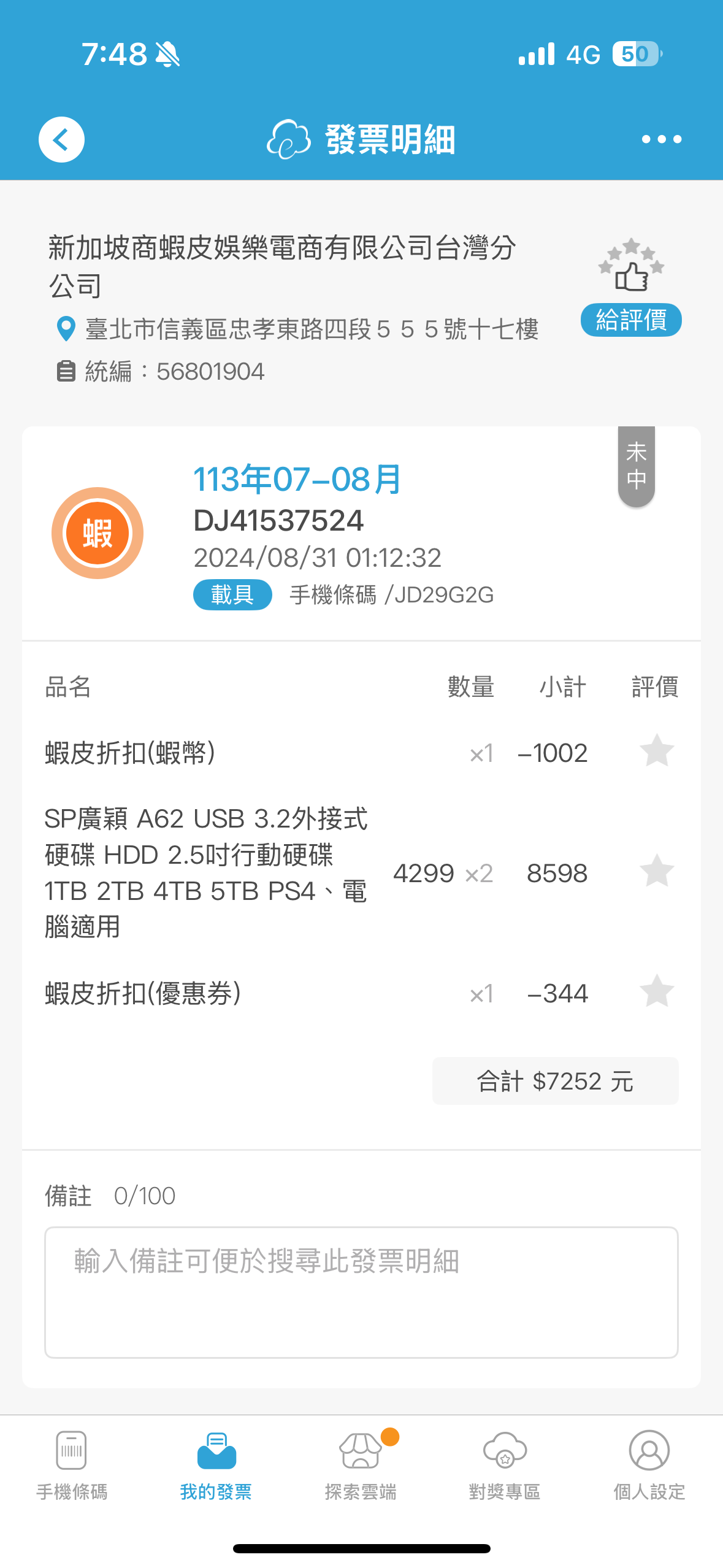
Task: Go back using the arrow button
Action: point(61,139)
